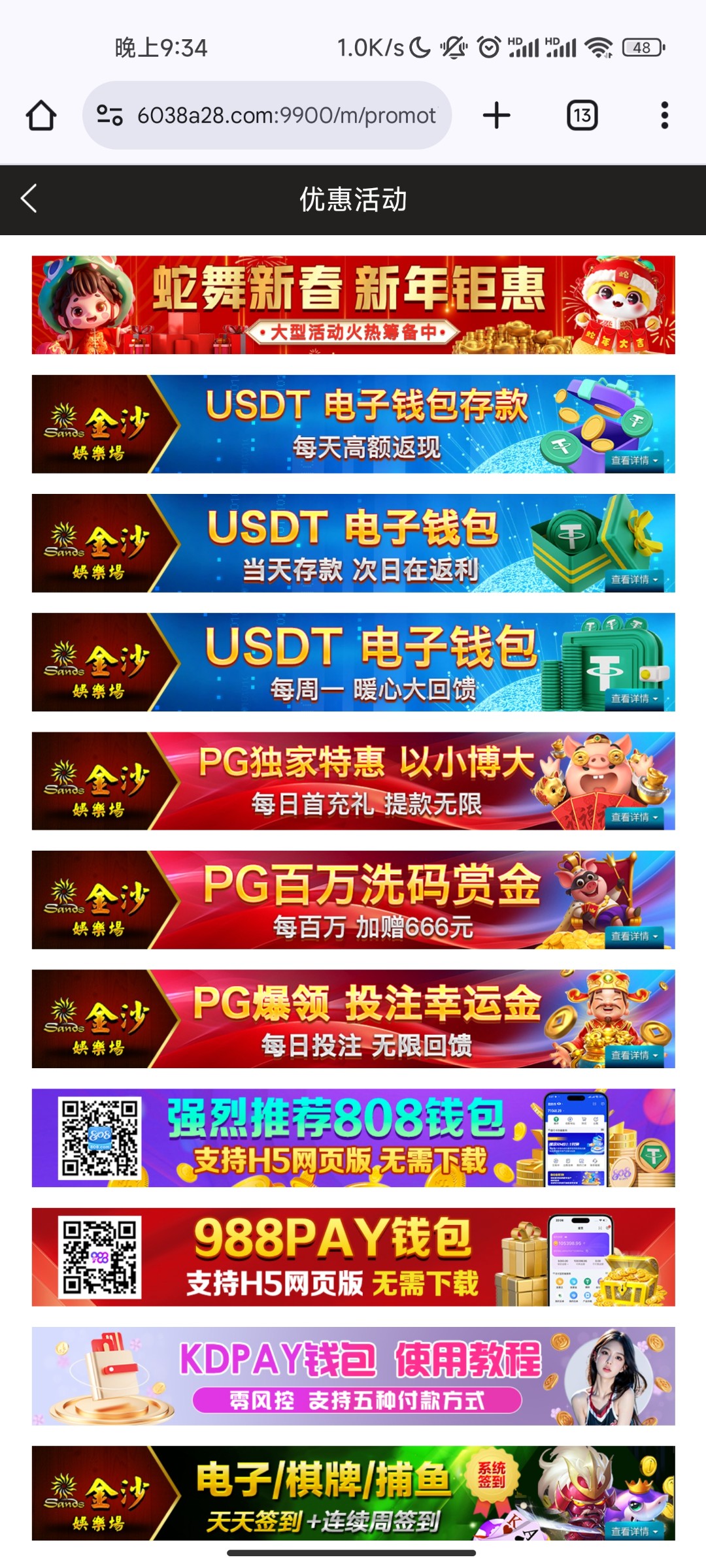Image resolution: width=706 pixels, height=1568 pixels.
Task: View the PG百万洗码赏金 banner
Action: point(353,900)
